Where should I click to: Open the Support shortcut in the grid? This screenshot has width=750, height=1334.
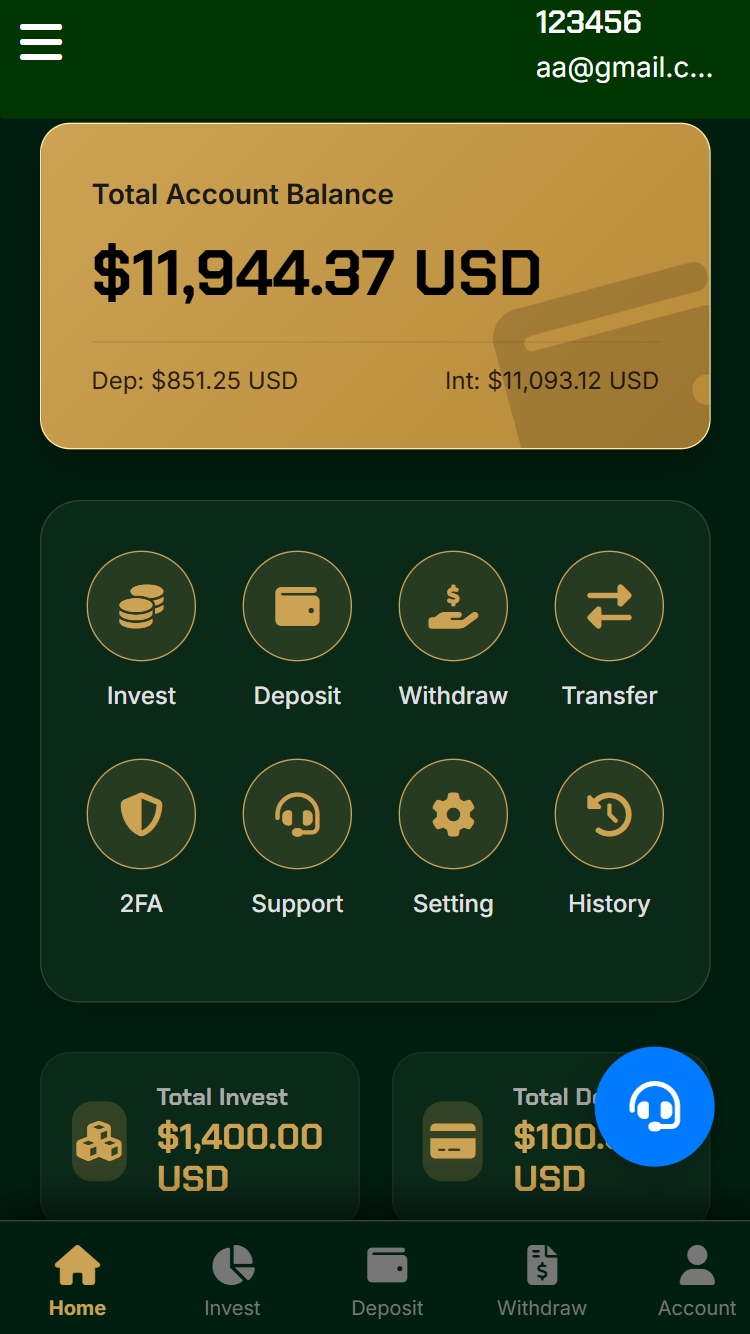[297, 814]
